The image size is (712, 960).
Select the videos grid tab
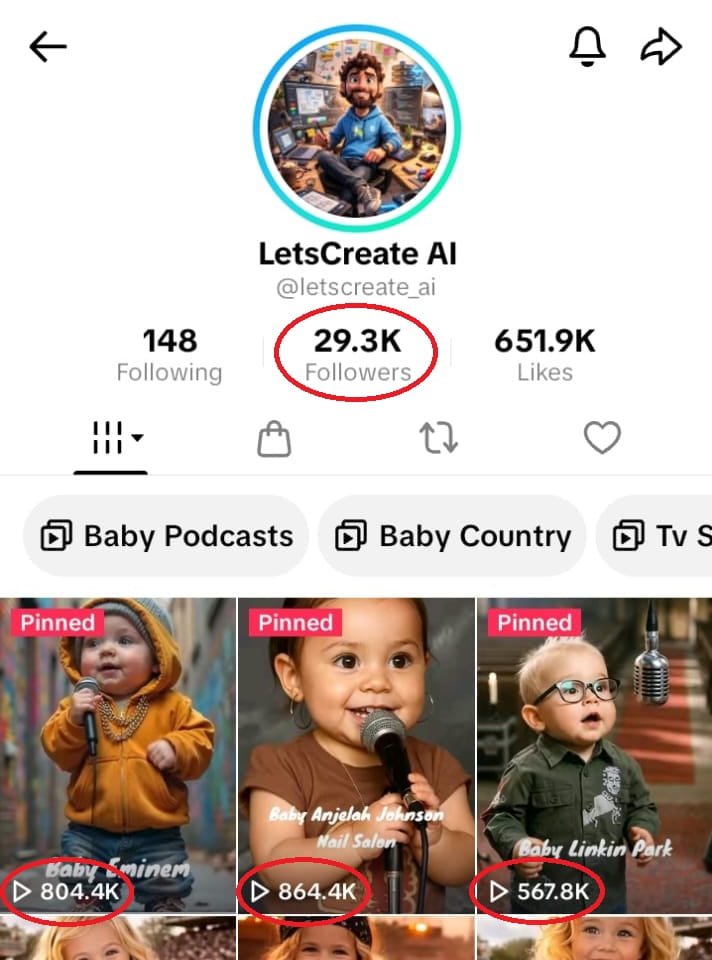point(111,438)
